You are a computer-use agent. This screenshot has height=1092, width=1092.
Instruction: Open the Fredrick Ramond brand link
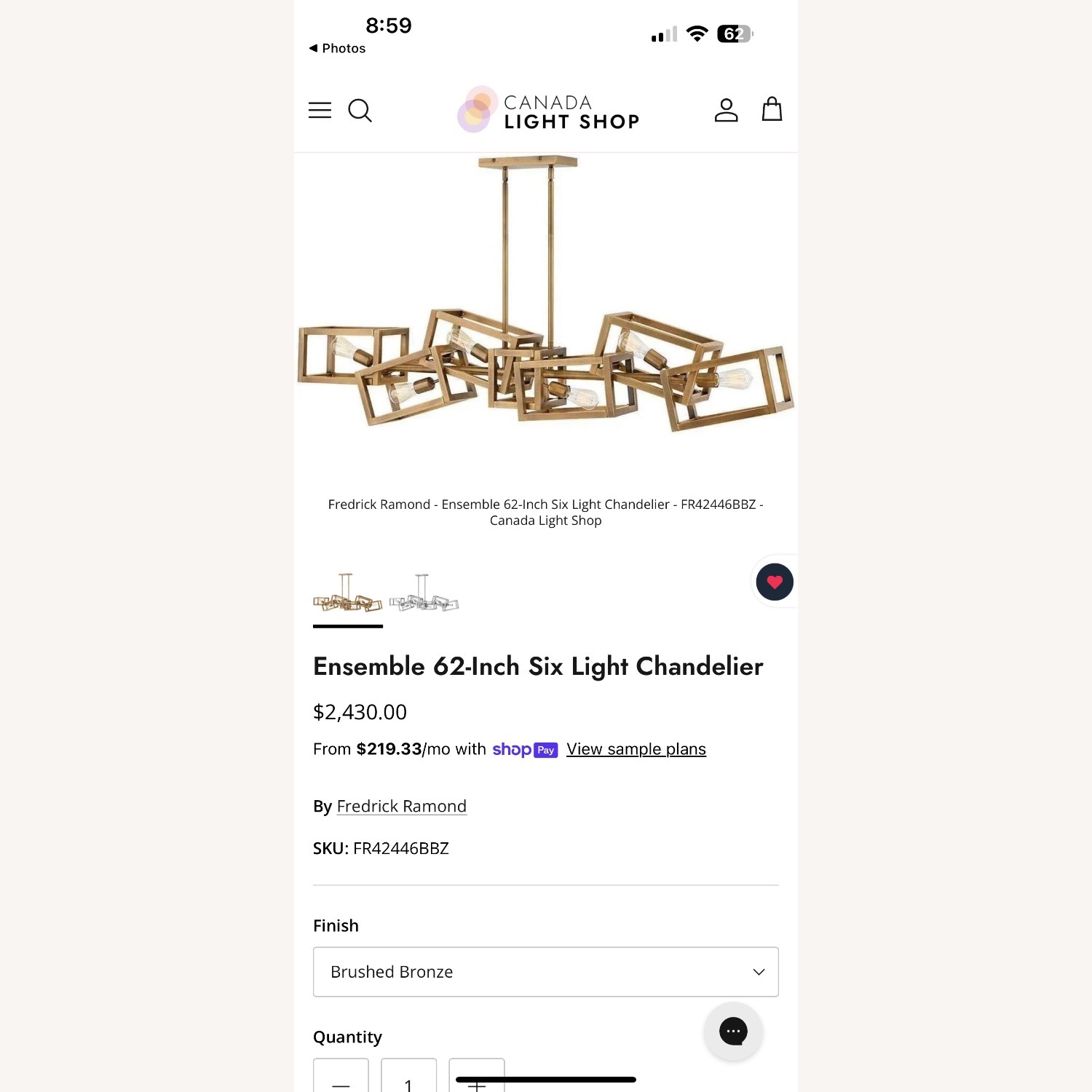click(x=401, y=807)
